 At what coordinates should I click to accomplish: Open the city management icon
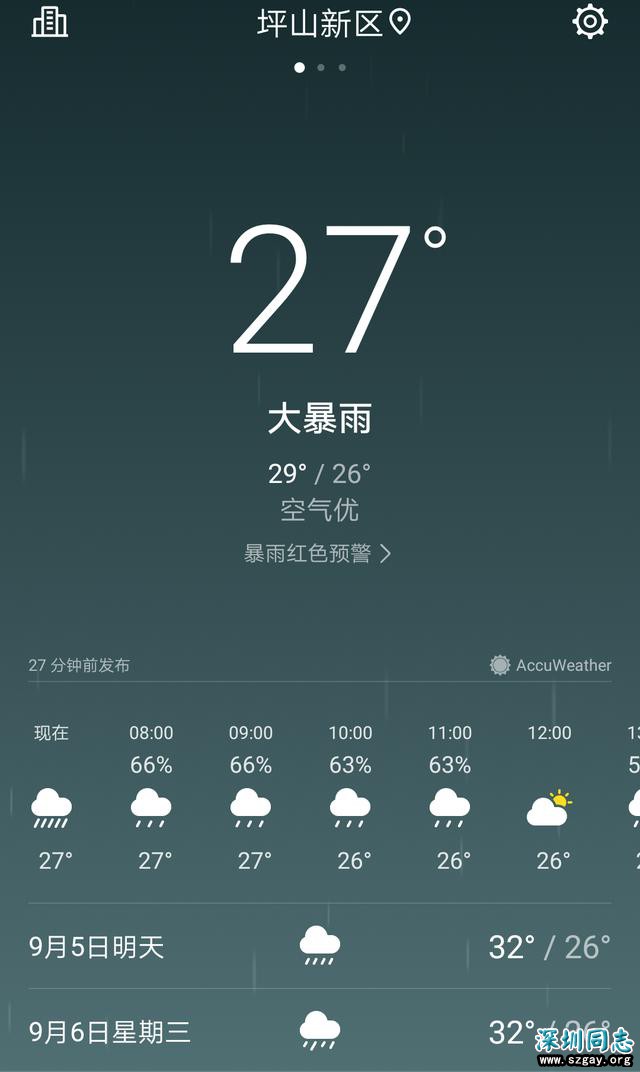pyautogui.click(x=50, y=22)
